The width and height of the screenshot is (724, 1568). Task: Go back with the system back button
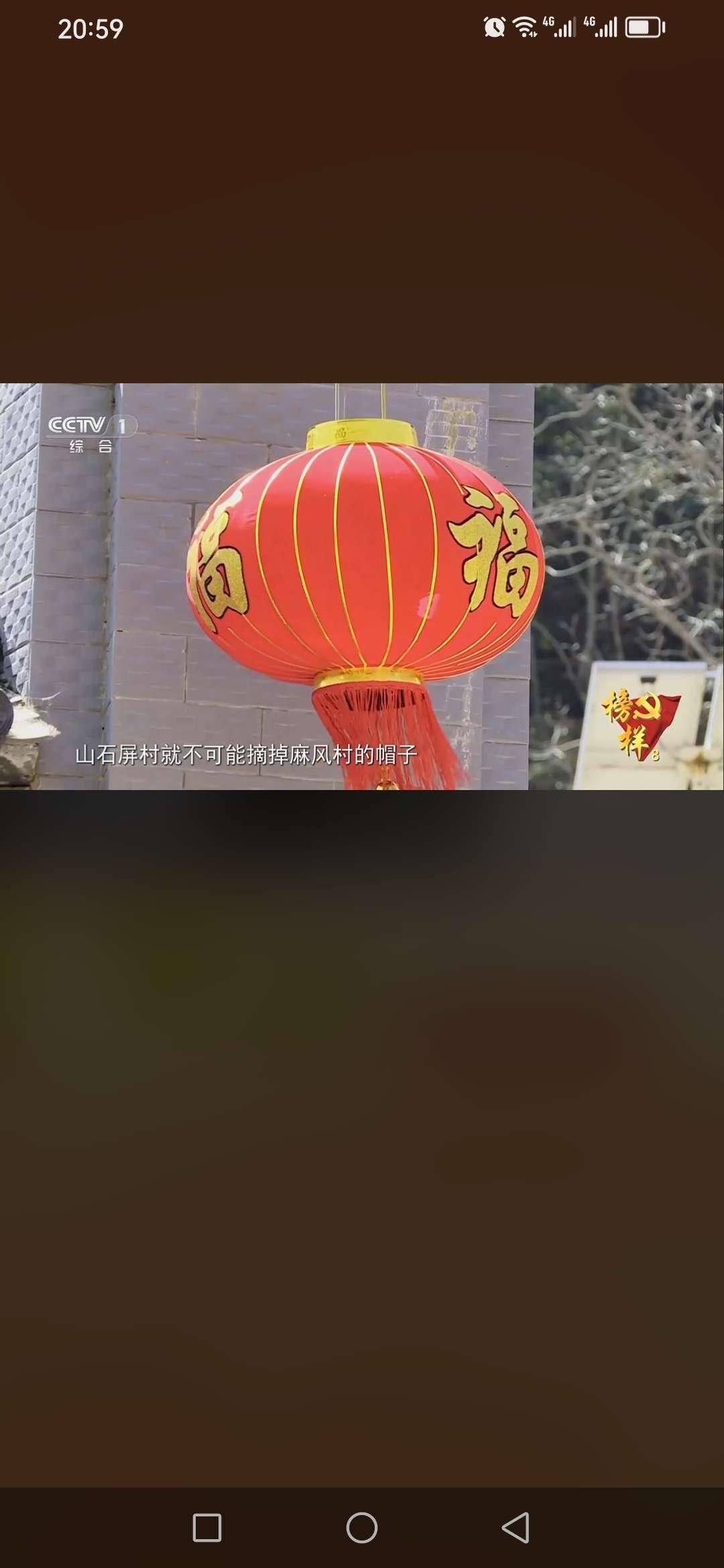click(x=516, y=1528)
